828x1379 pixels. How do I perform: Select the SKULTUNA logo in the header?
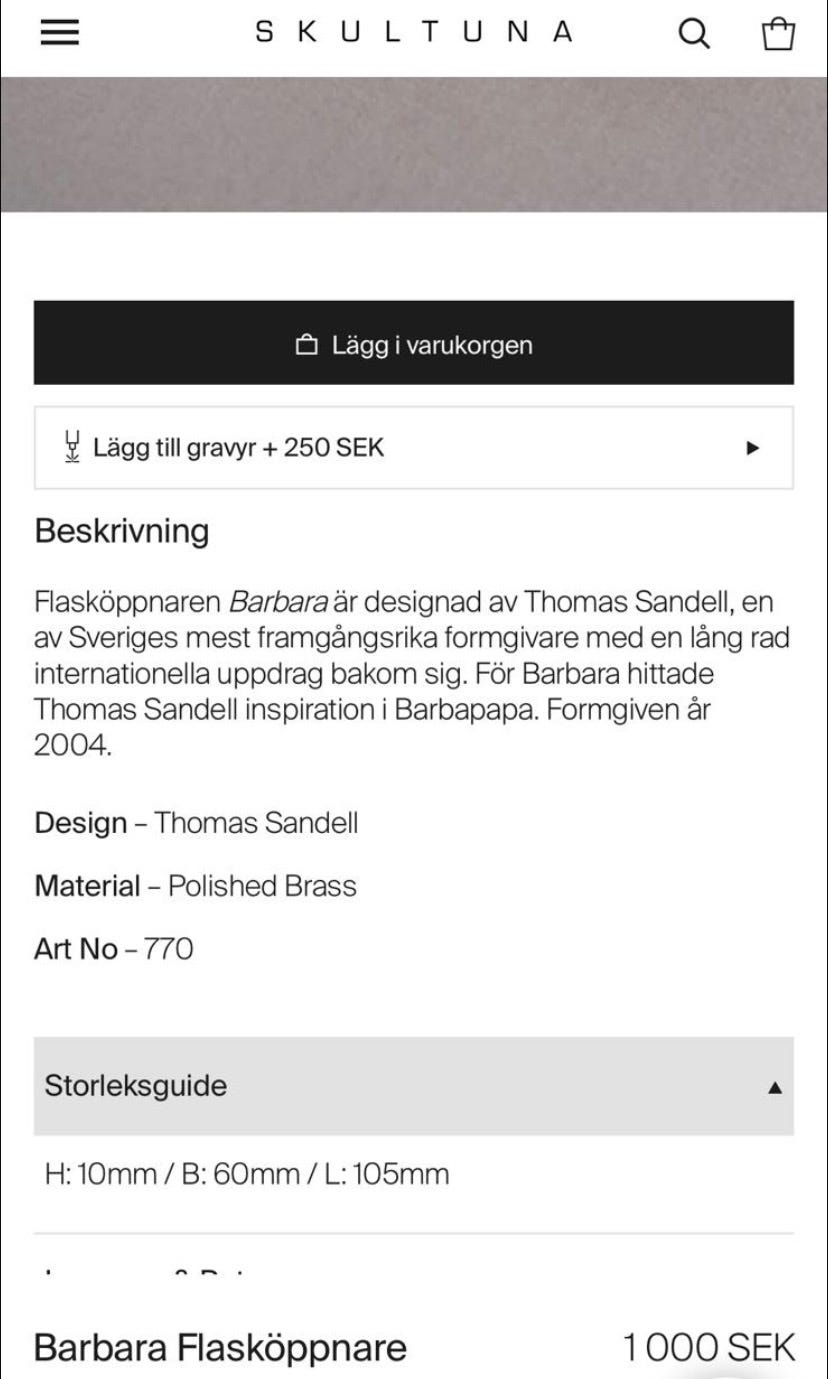[x=413, y=31]
